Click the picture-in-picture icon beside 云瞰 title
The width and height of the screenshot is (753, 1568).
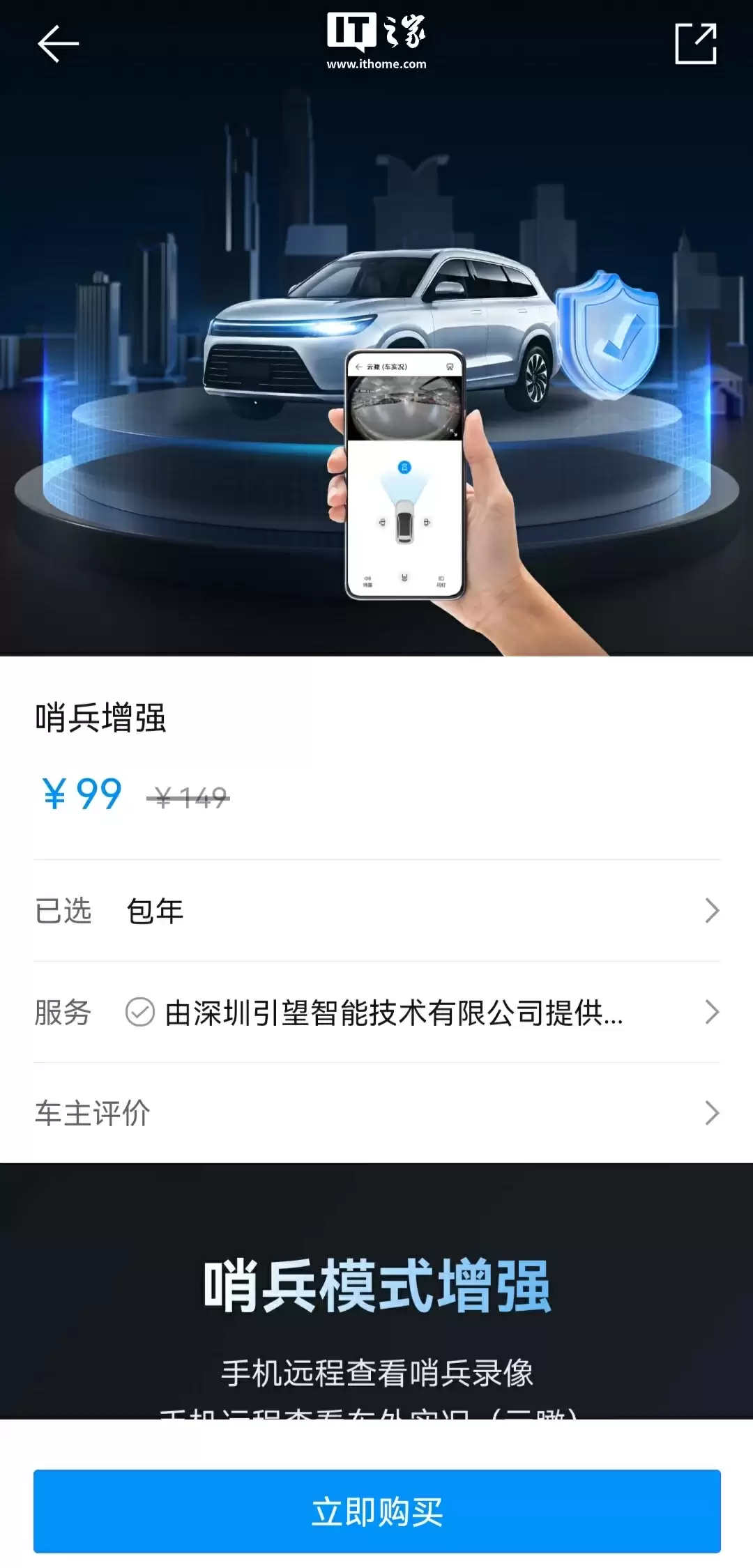pyautogui.click(x=449, y=367)
